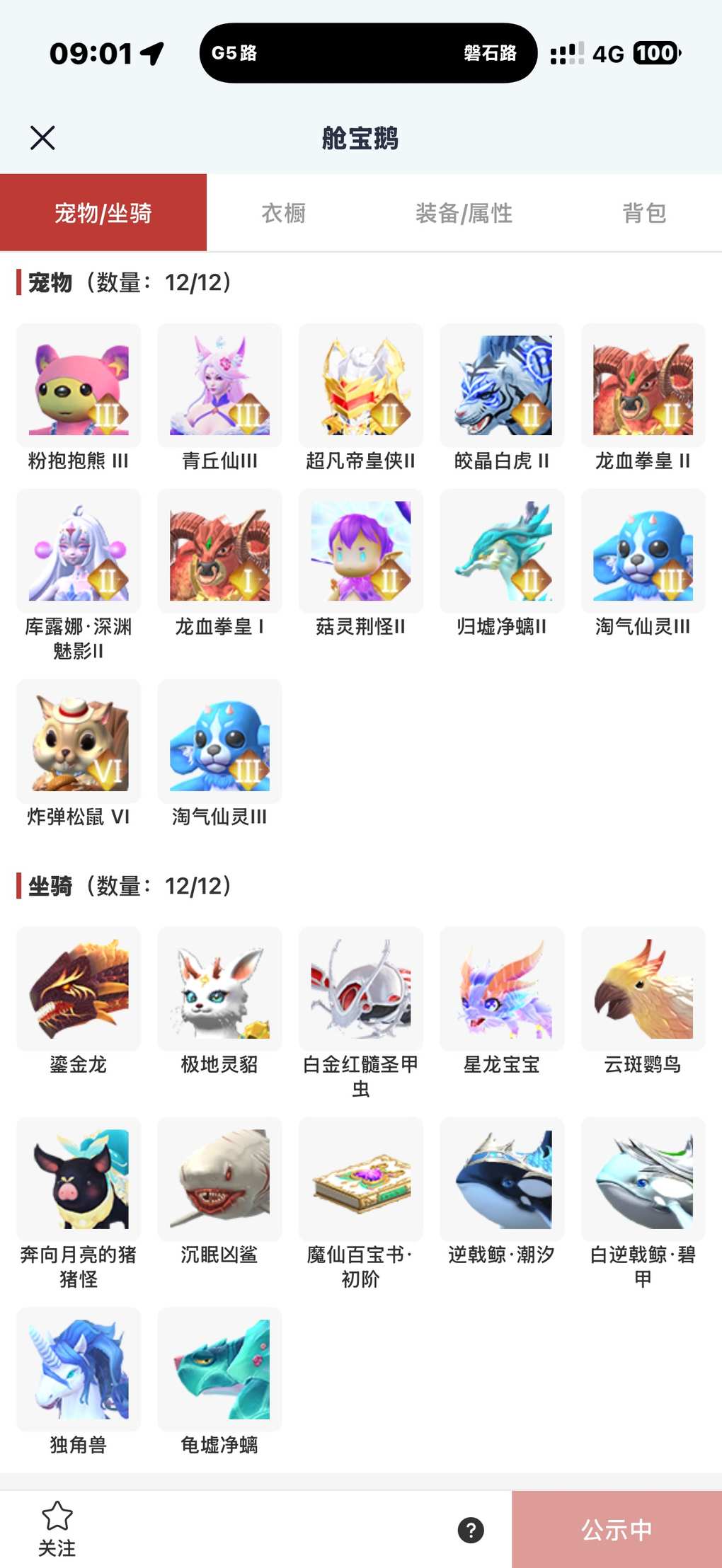The image size is (722, 1568).
Task: Tap the 关注 star to follow
Action: 57,1528
